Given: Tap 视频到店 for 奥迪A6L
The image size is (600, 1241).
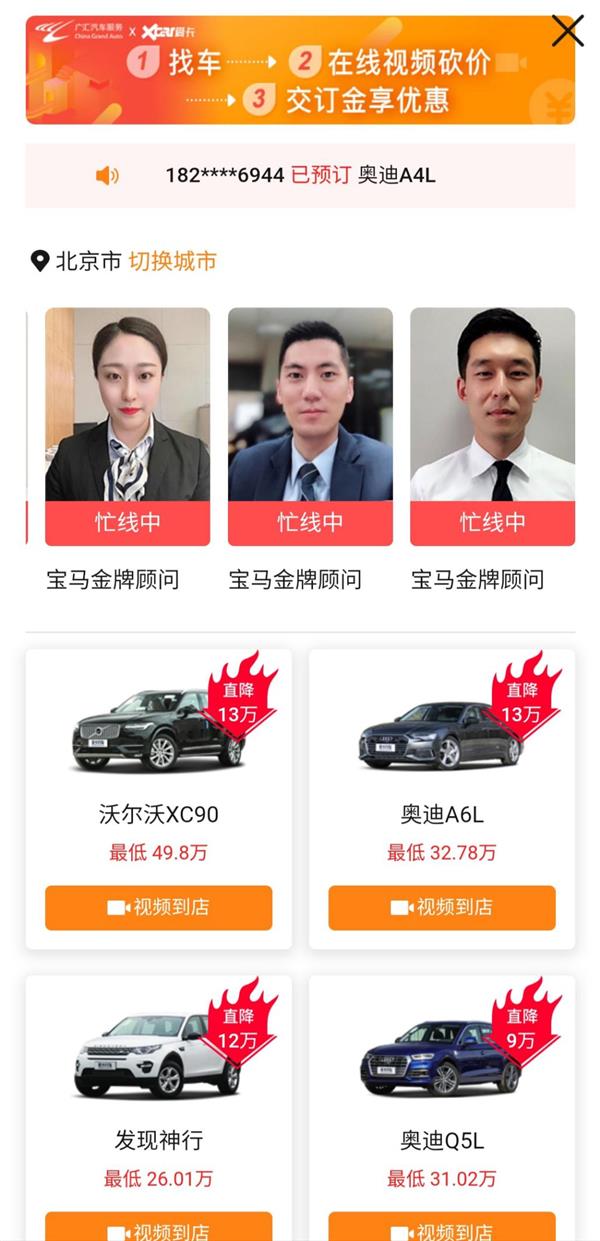Looking at the screenshot, I should tap(441, 907).
